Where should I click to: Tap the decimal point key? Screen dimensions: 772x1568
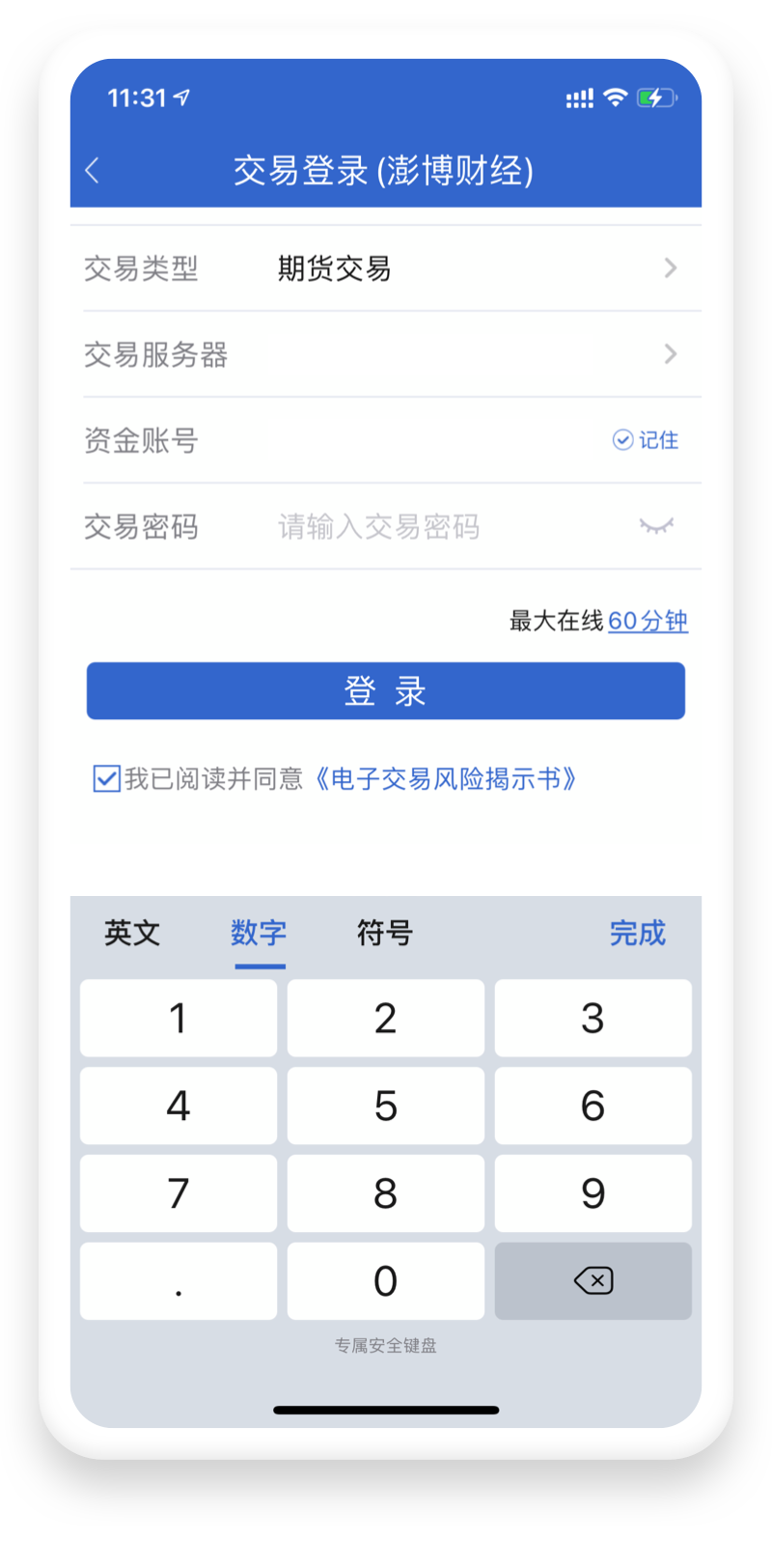[179, 1281]
